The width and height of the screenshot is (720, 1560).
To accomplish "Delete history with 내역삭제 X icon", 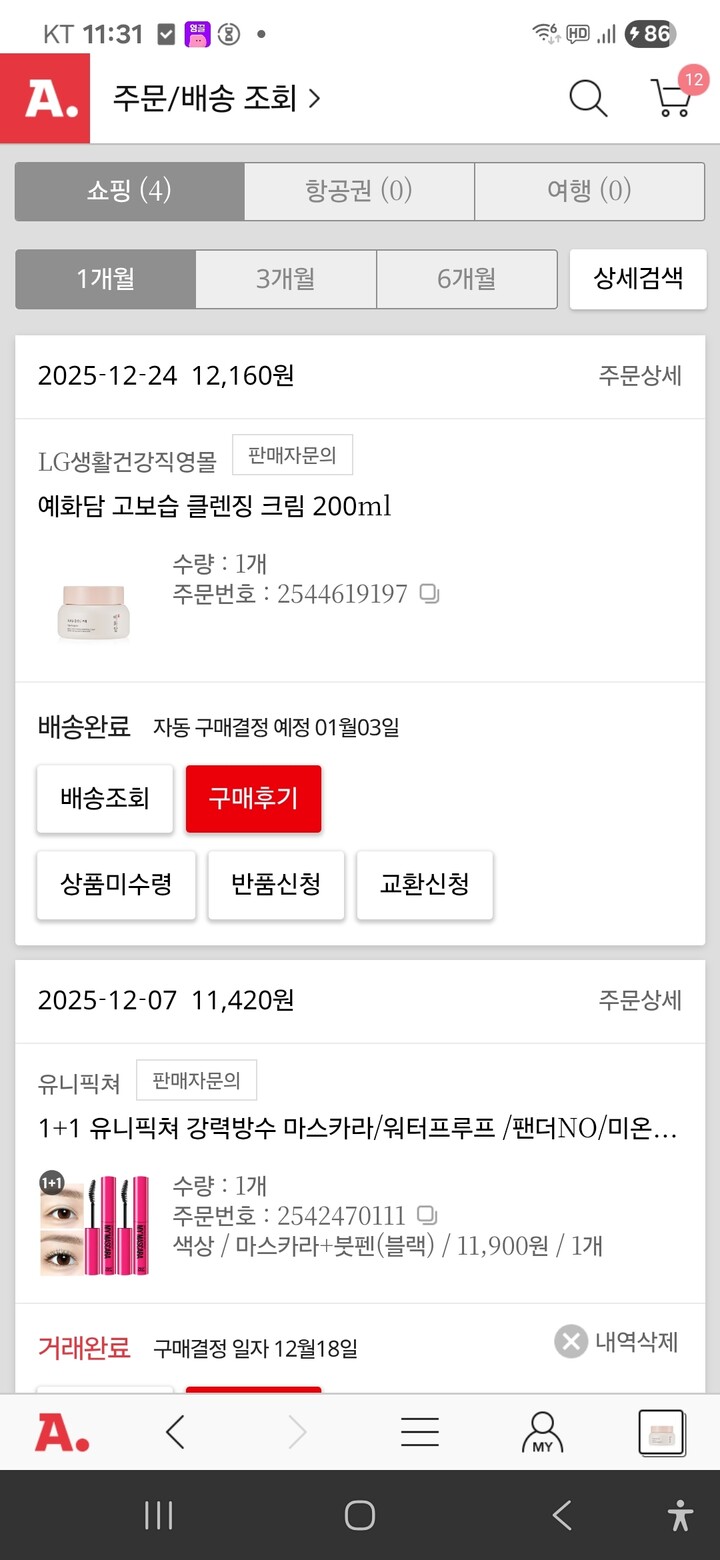I will coord(570,1343).
